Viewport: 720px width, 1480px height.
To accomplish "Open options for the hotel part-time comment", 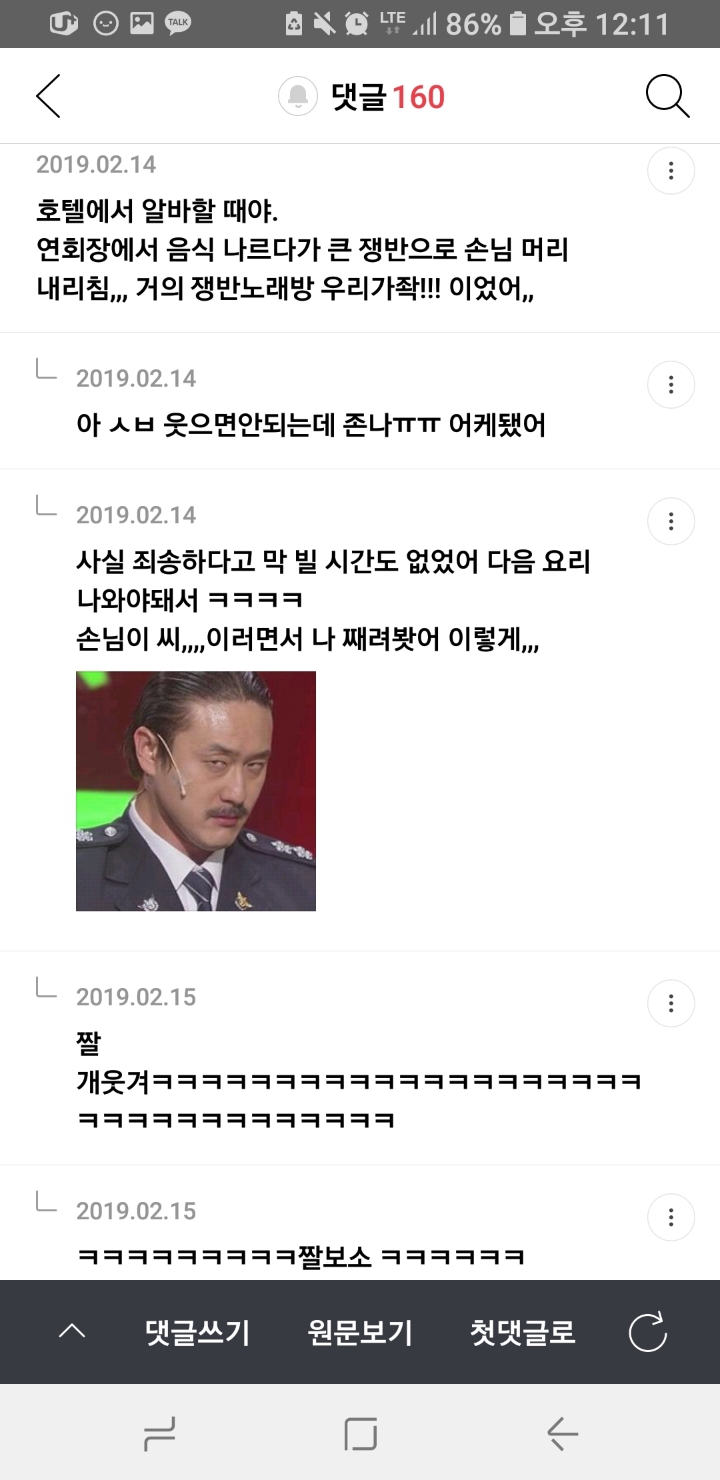I will pos(671,172).
